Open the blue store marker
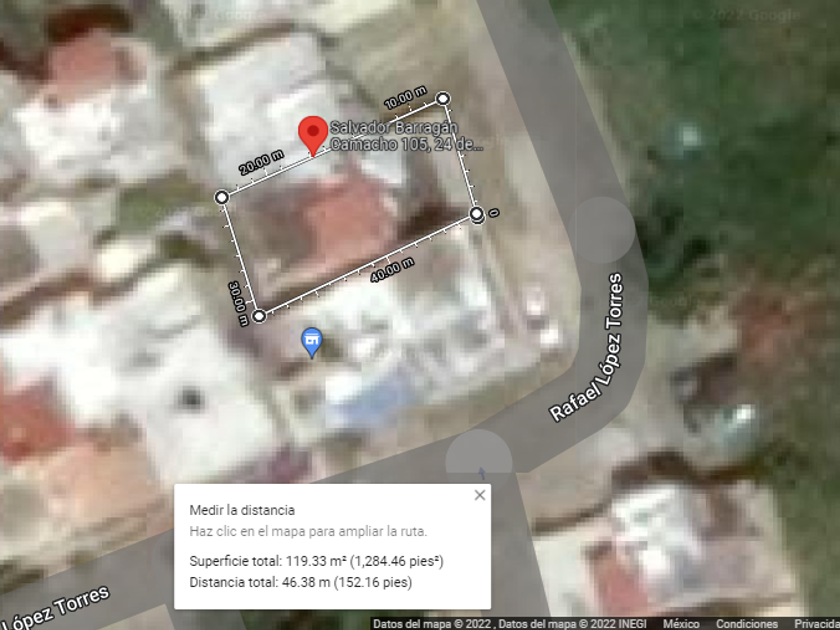Image resolution: width=840 pixels, height=630 pixels. point(312,342)
